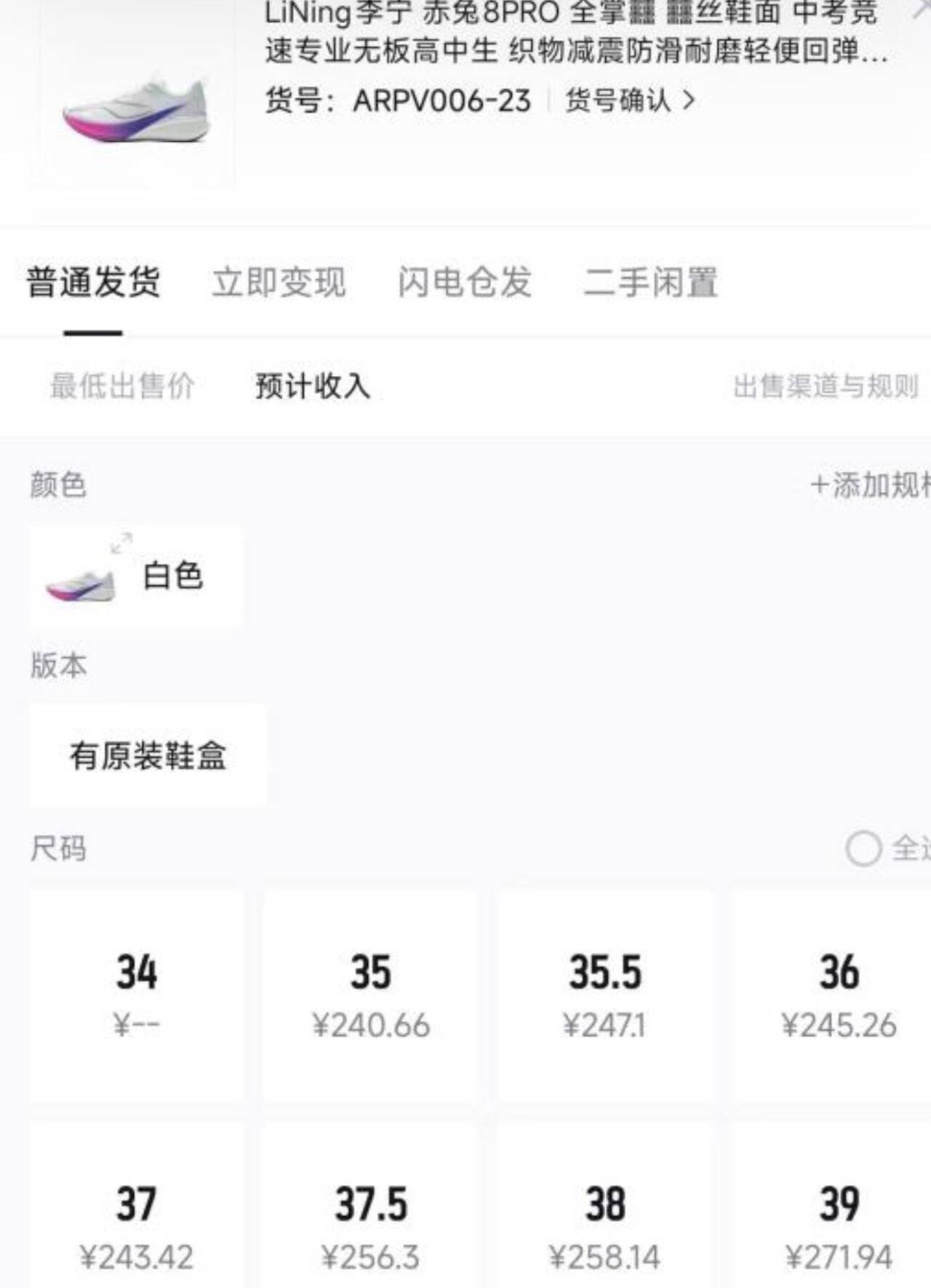Screen dimensions: 931x1288
Task: Pick size 35.5
Action: (x=605, y=995)
